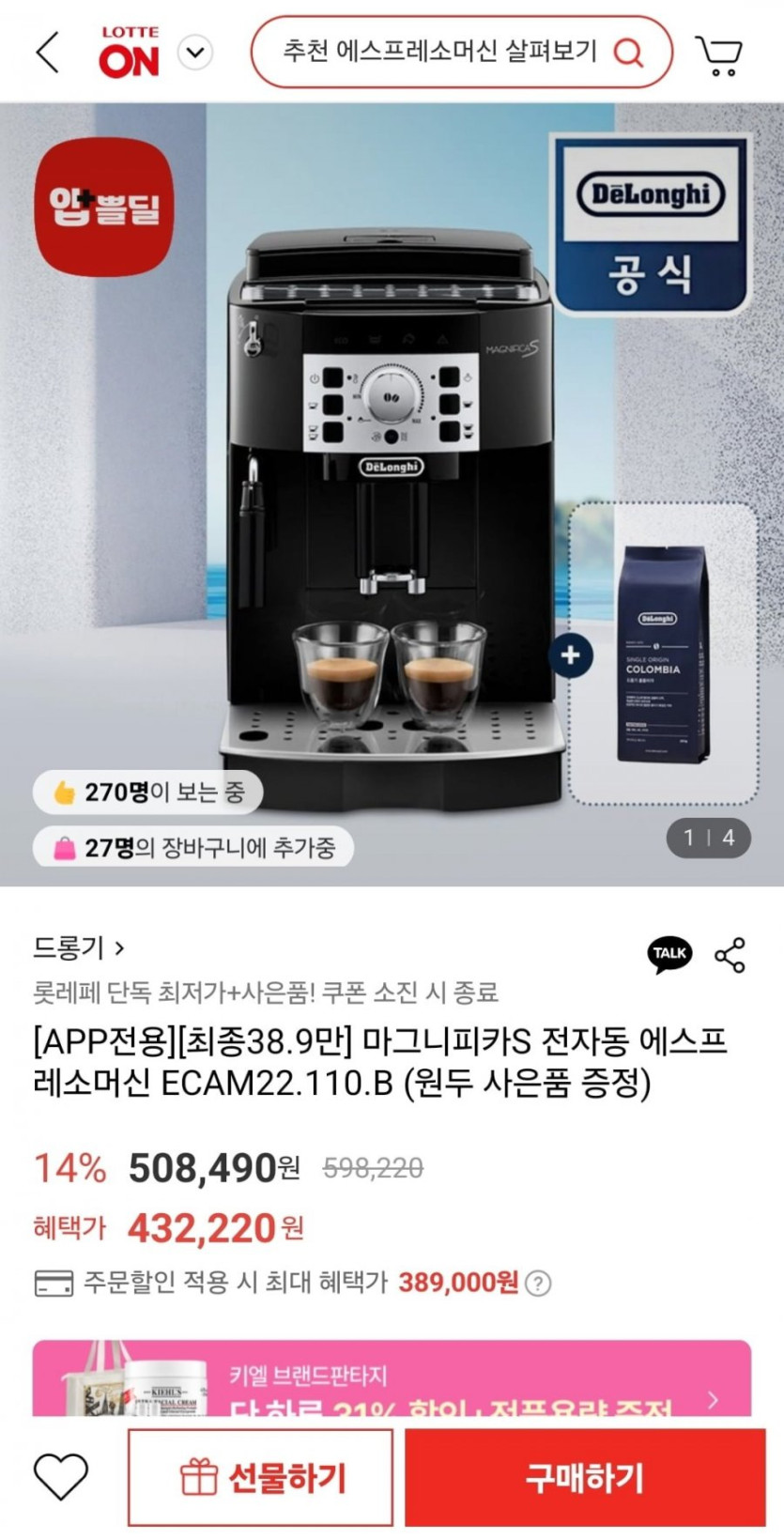Viewport: 784px width, 1539px height.
Task: Go back with the top-left arrow
Action: [48, 52]
